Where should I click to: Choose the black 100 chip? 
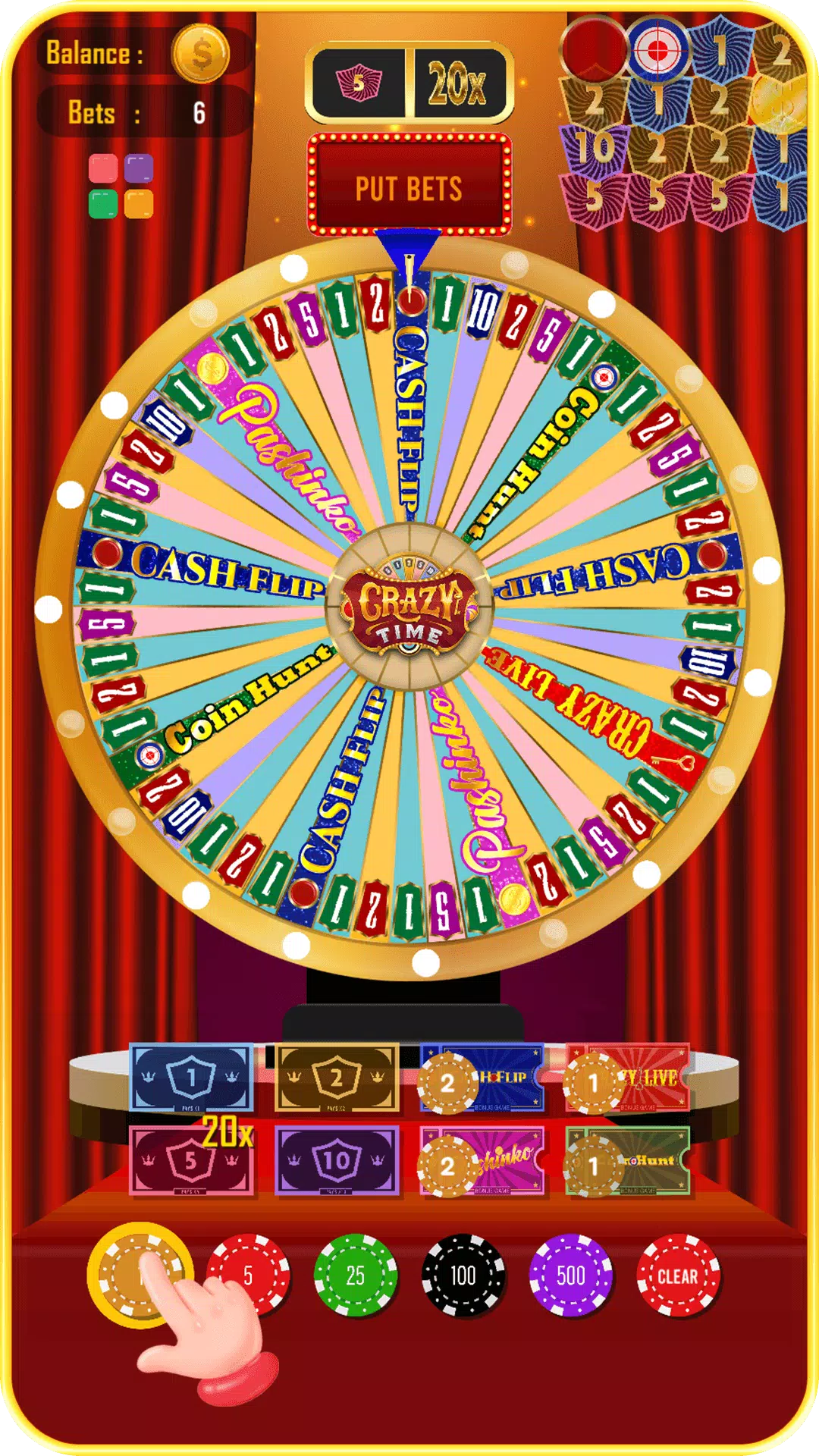pos(463,1275)
